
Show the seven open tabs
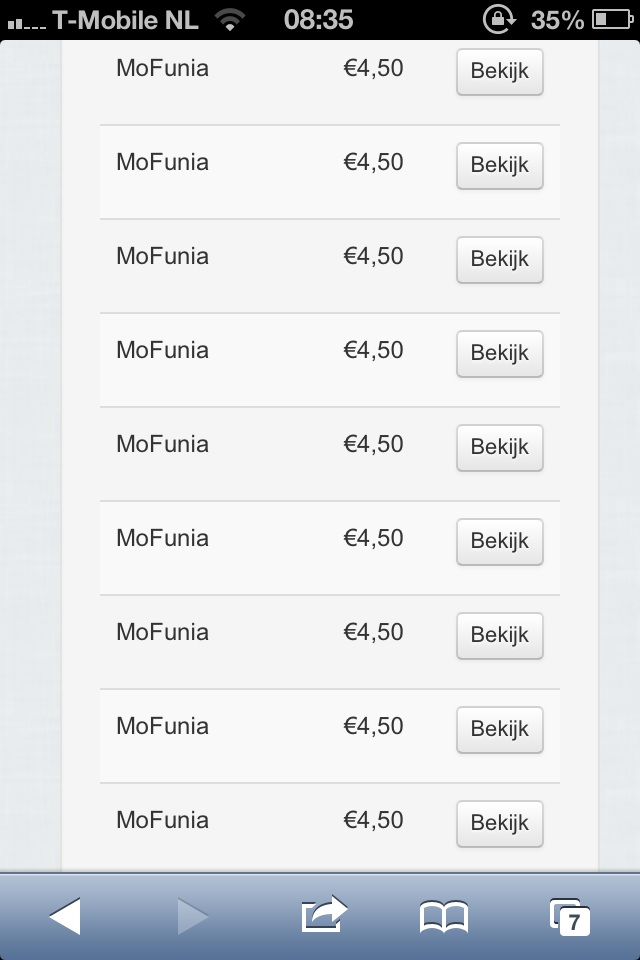[x=570, y=916]
